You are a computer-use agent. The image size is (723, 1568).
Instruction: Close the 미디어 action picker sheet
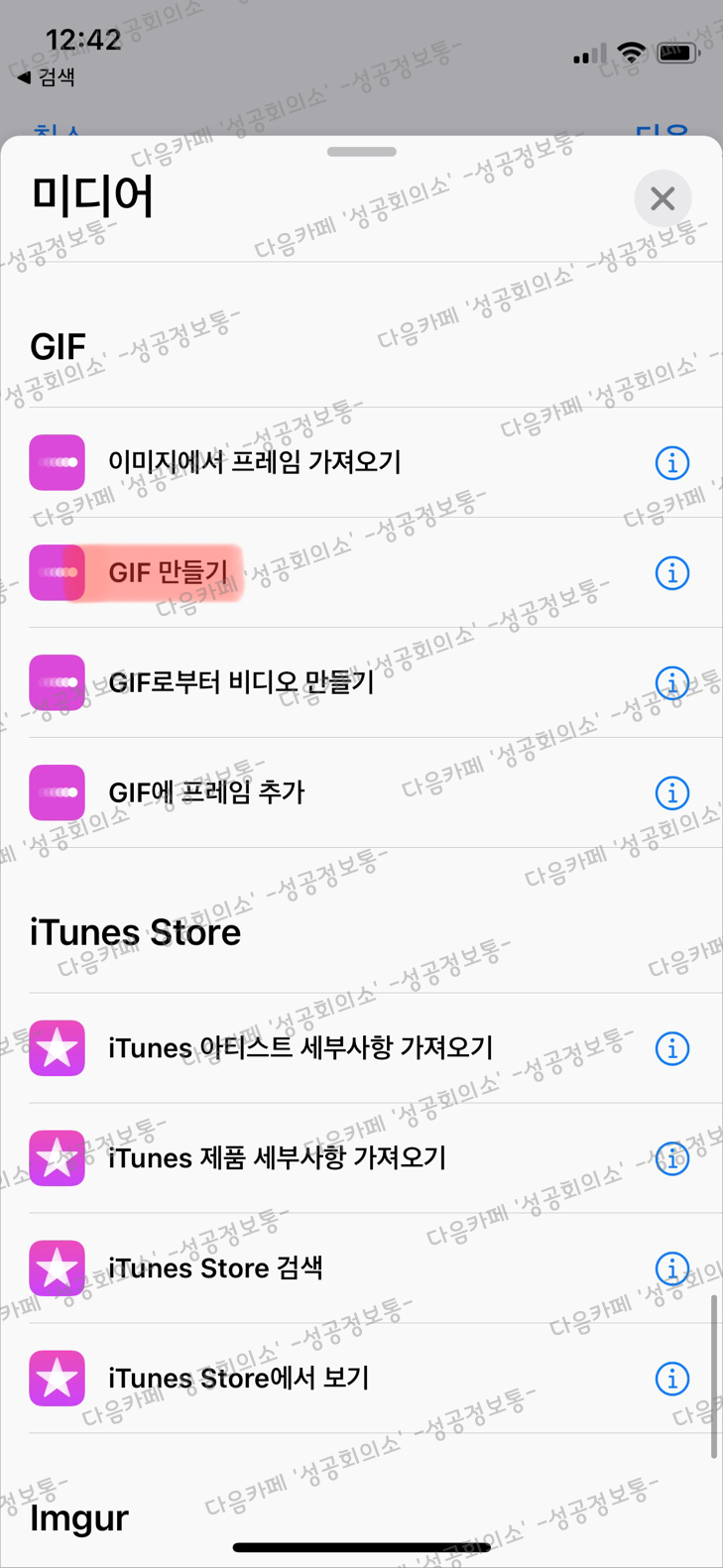click(x=662, y=198)
